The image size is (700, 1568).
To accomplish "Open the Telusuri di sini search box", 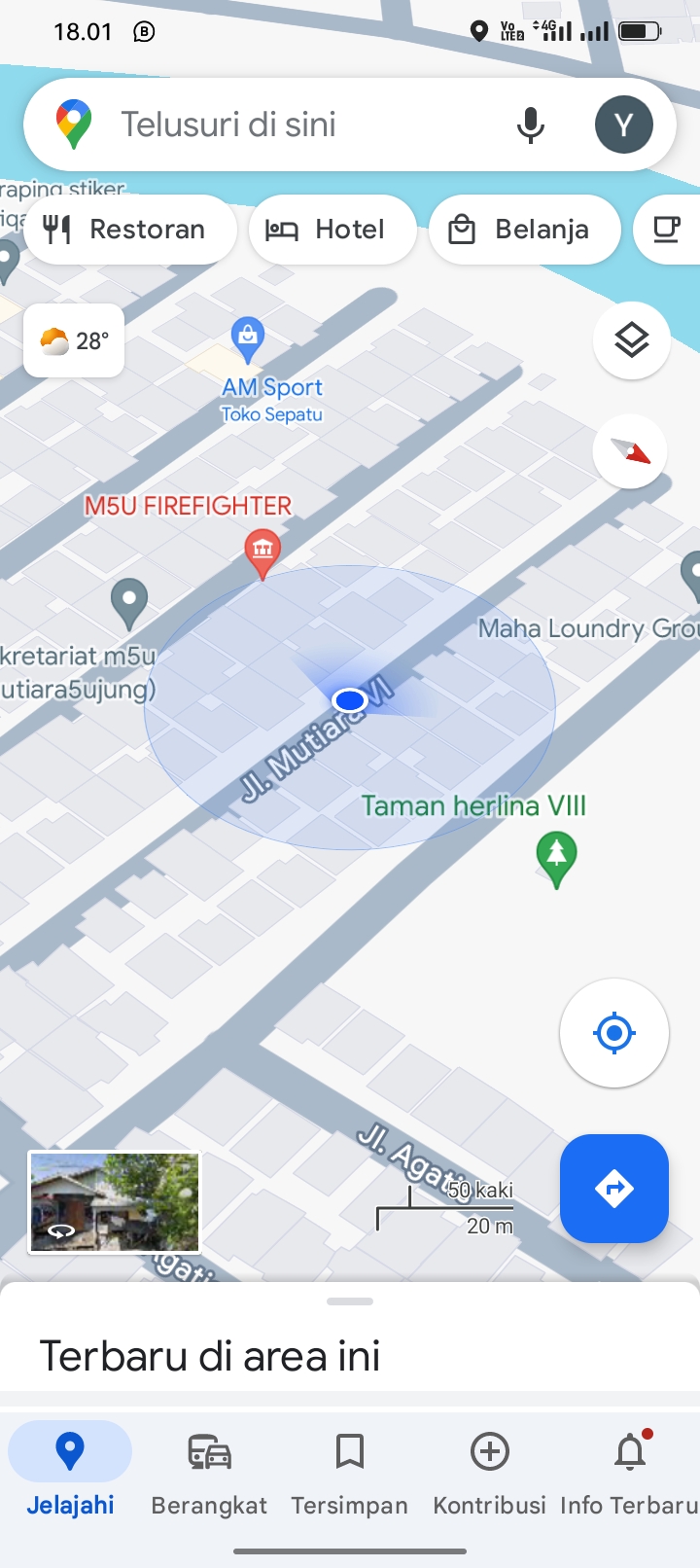I will pyautogui.click(x=292, y=125).
